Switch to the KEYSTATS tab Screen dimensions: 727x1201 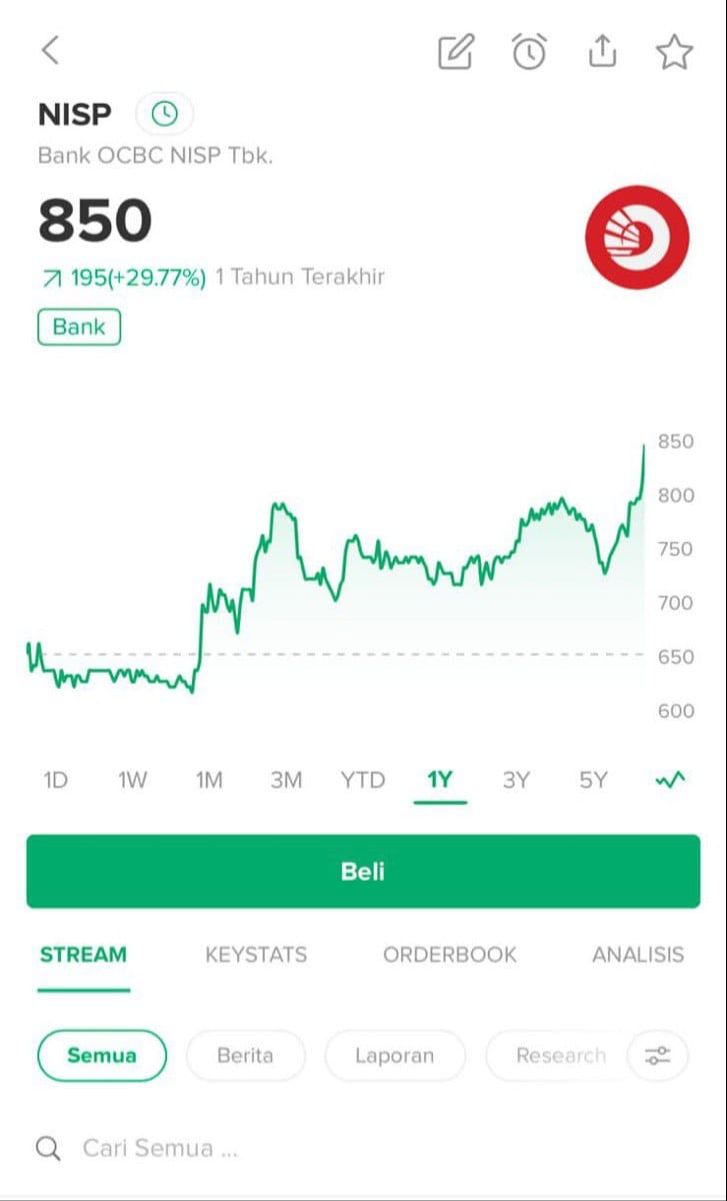coord(256,954)
